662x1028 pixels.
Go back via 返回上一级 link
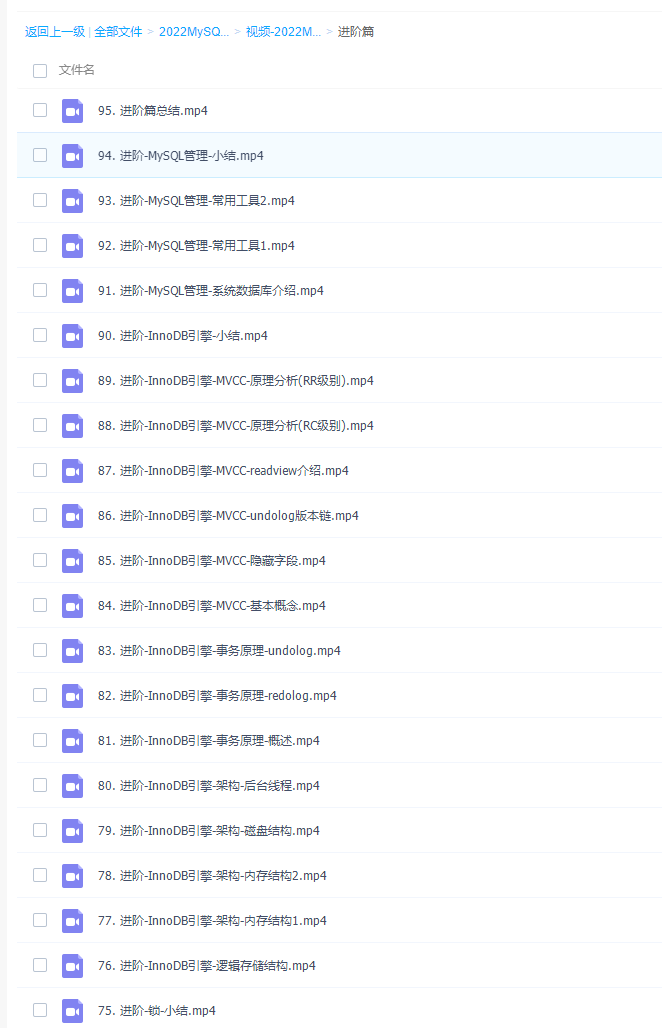[x=54, y=32]
